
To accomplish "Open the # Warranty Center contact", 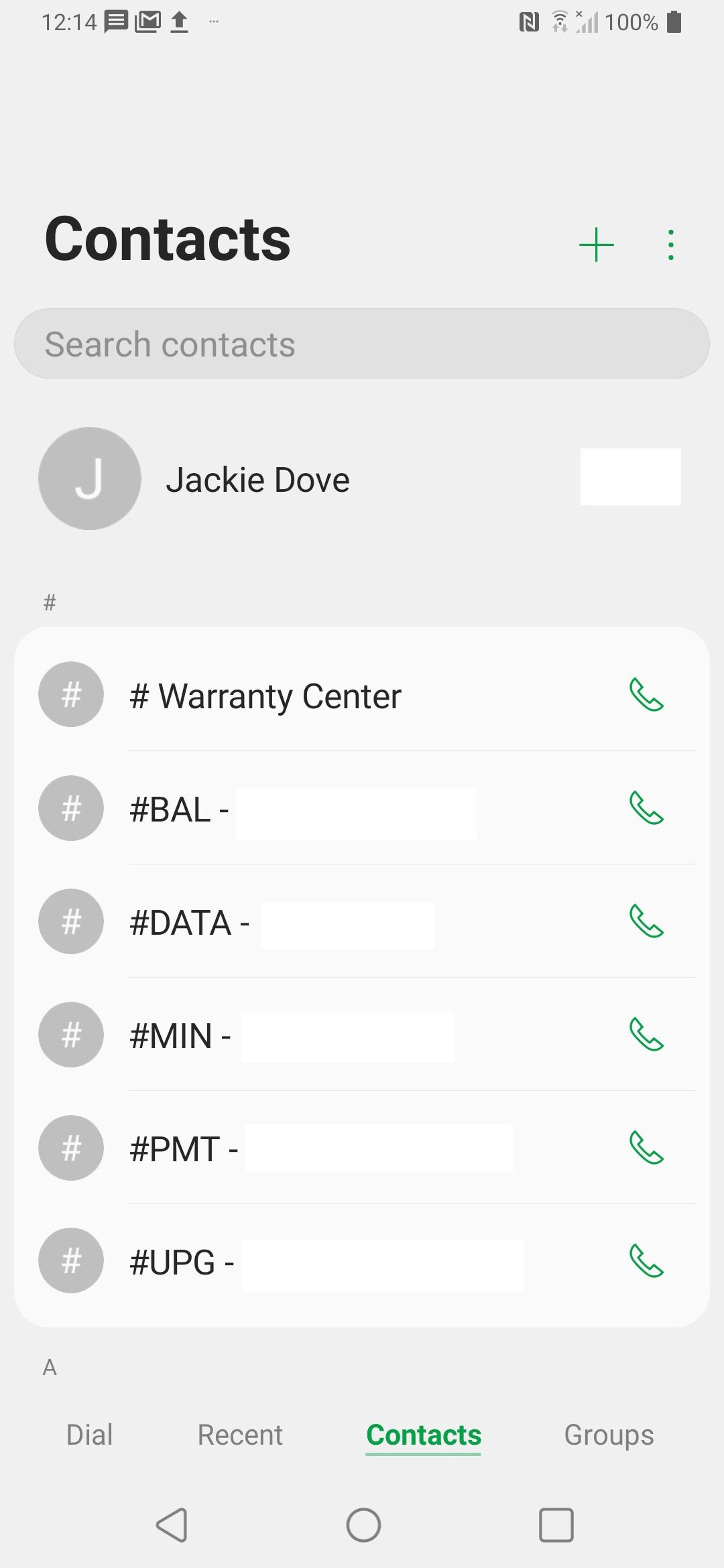I will coord(265,696).
